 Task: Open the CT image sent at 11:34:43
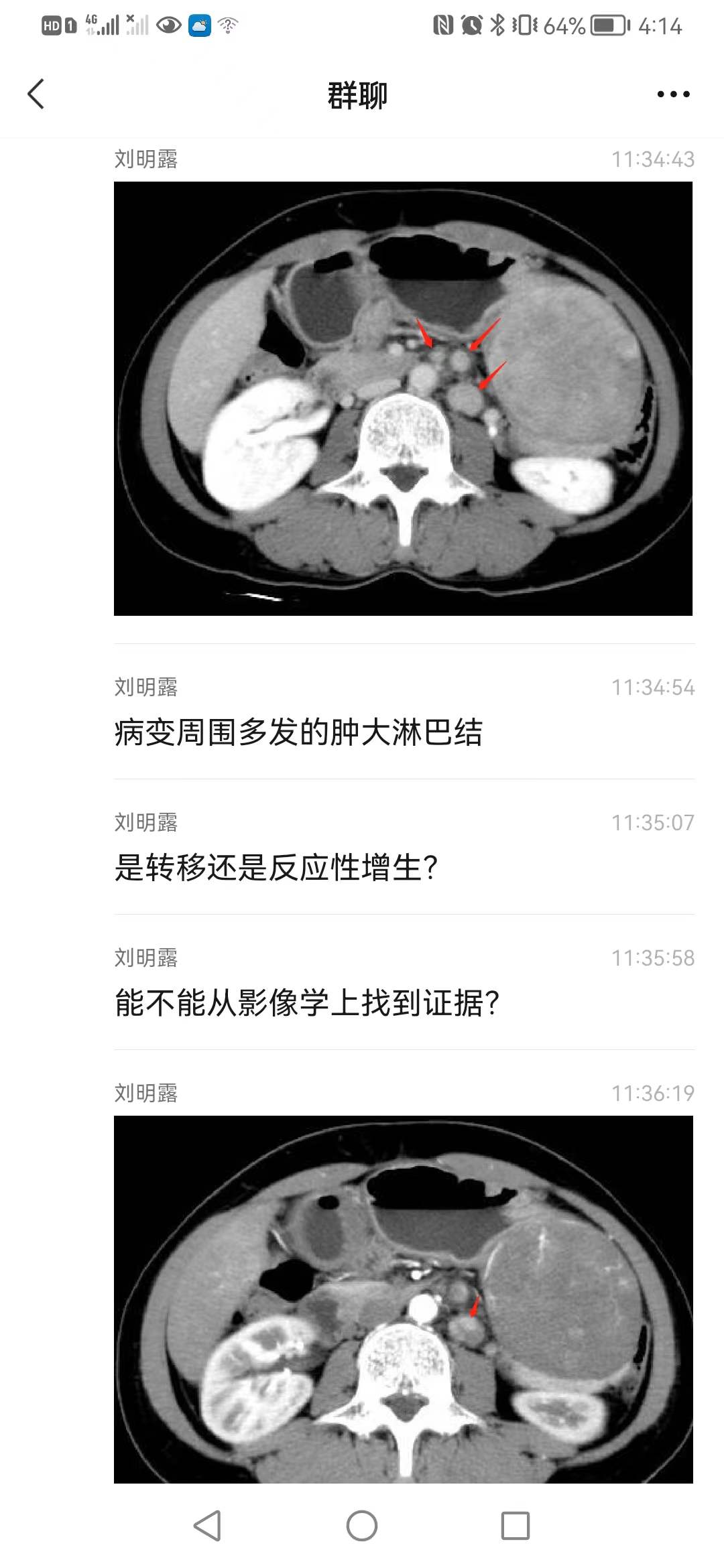click(403, 398)
